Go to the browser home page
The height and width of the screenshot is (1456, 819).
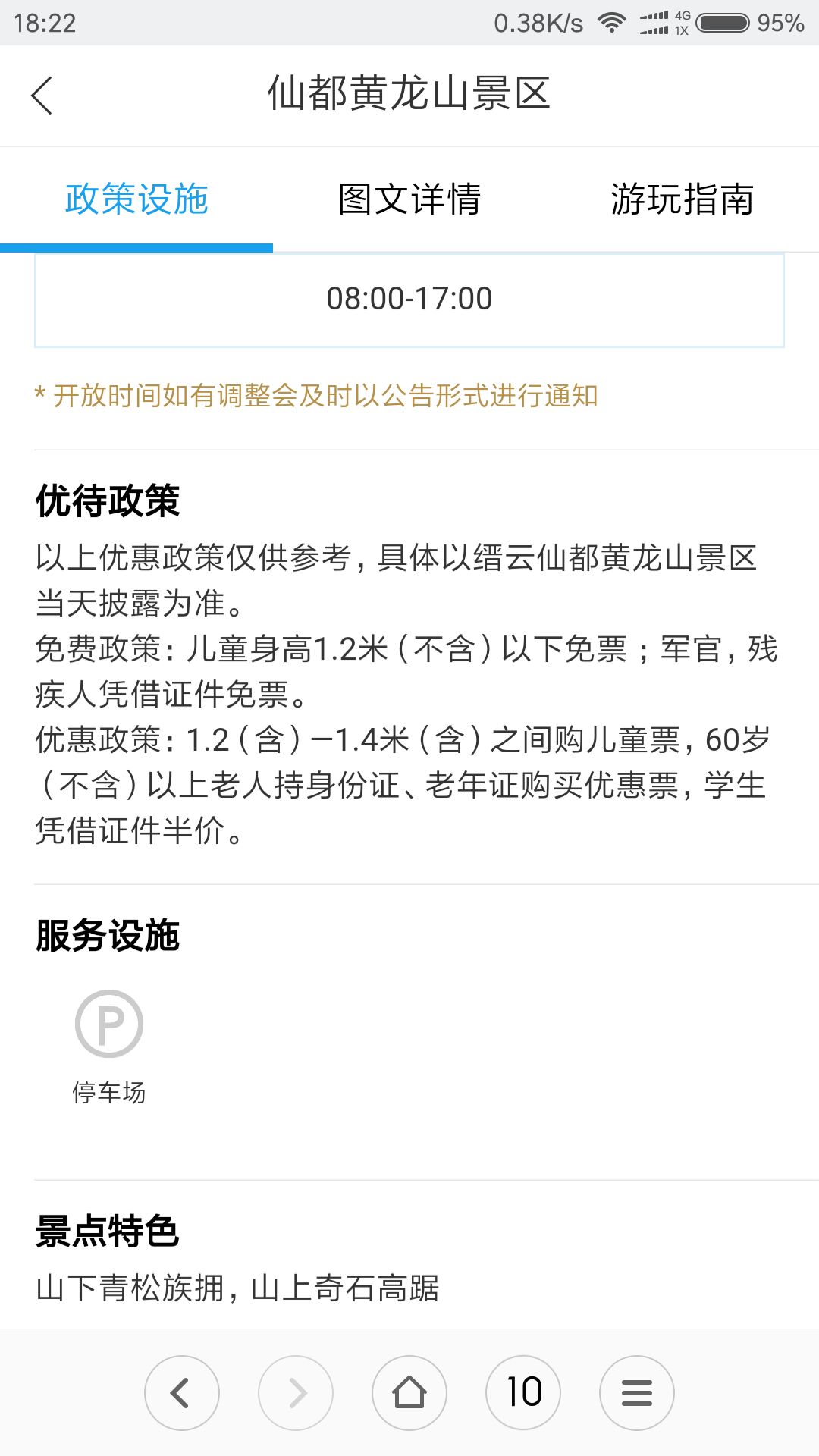409,1392
